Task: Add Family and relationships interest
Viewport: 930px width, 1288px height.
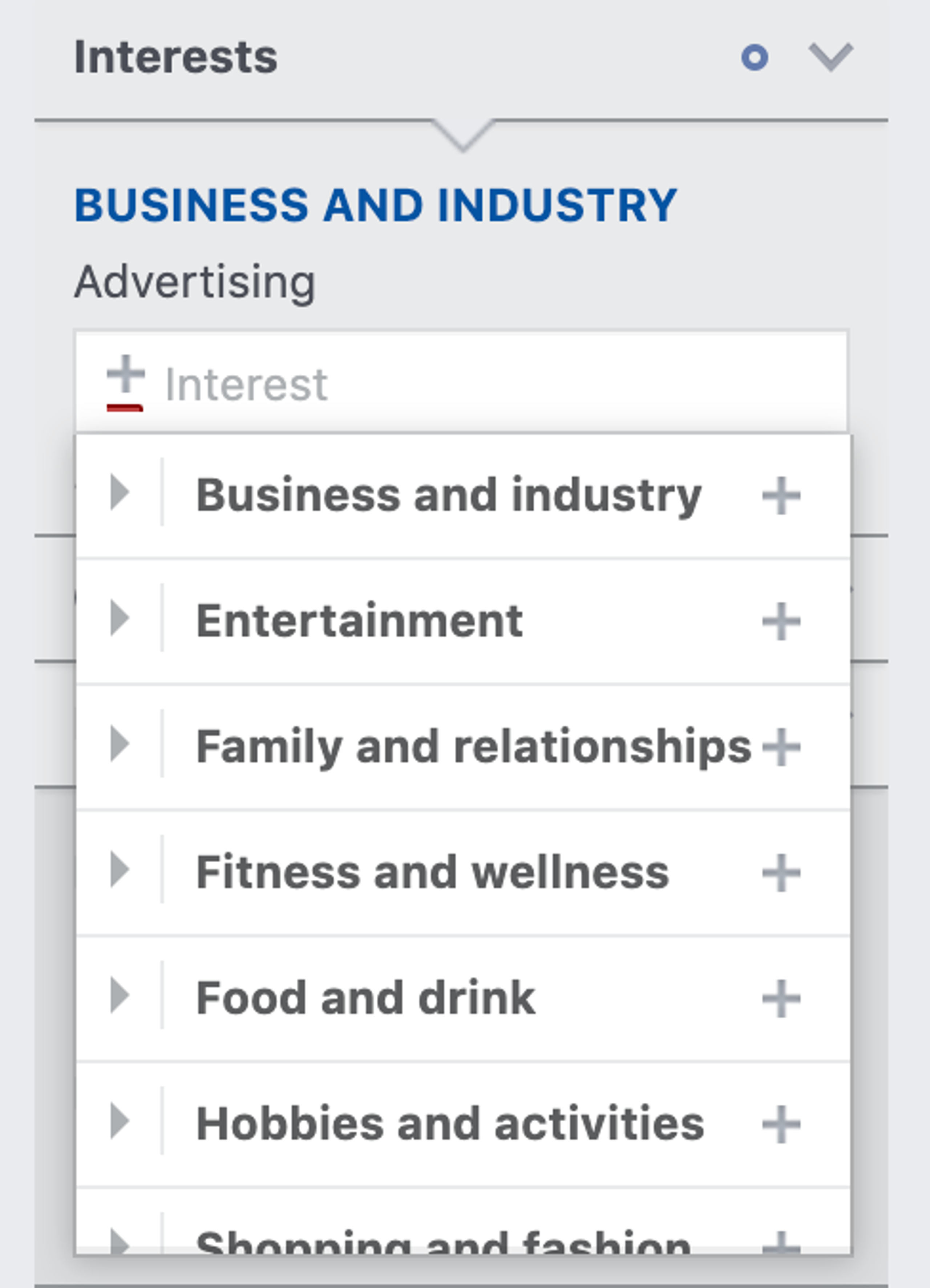Action: 781,747
